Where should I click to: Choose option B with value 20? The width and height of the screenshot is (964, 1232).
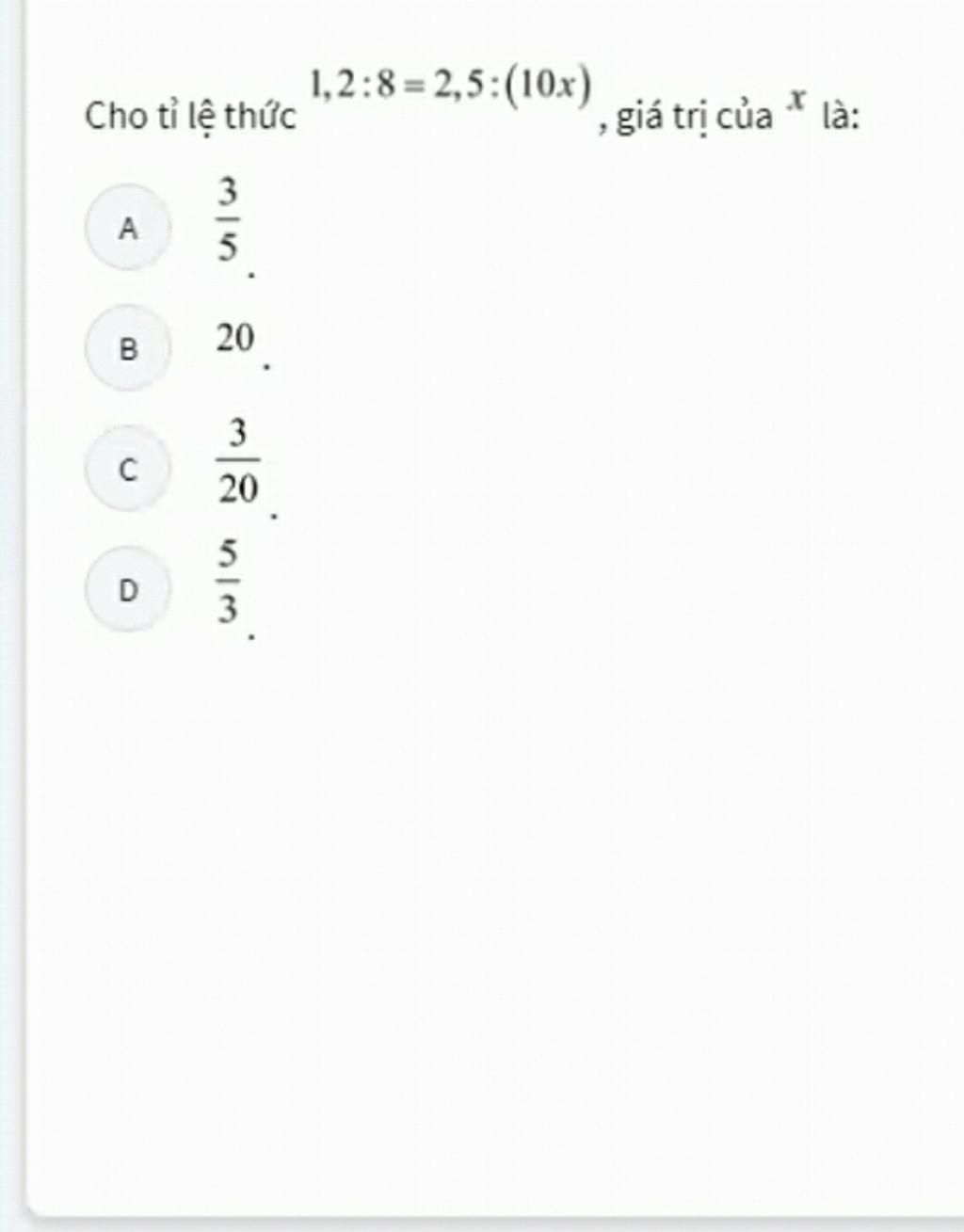128,348
